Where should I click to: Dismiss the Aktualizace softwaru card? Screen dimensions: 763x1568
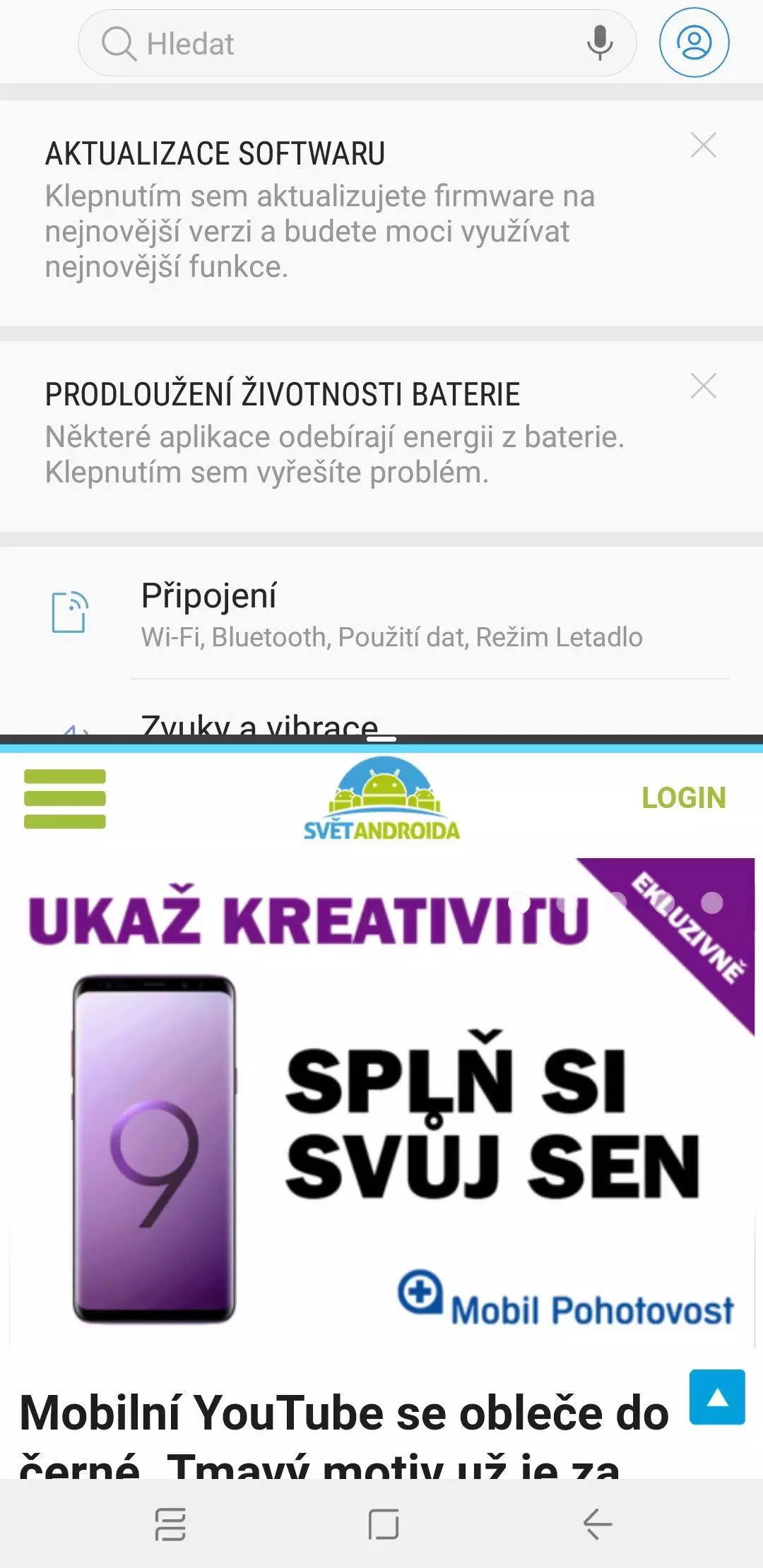coord(704,145)
